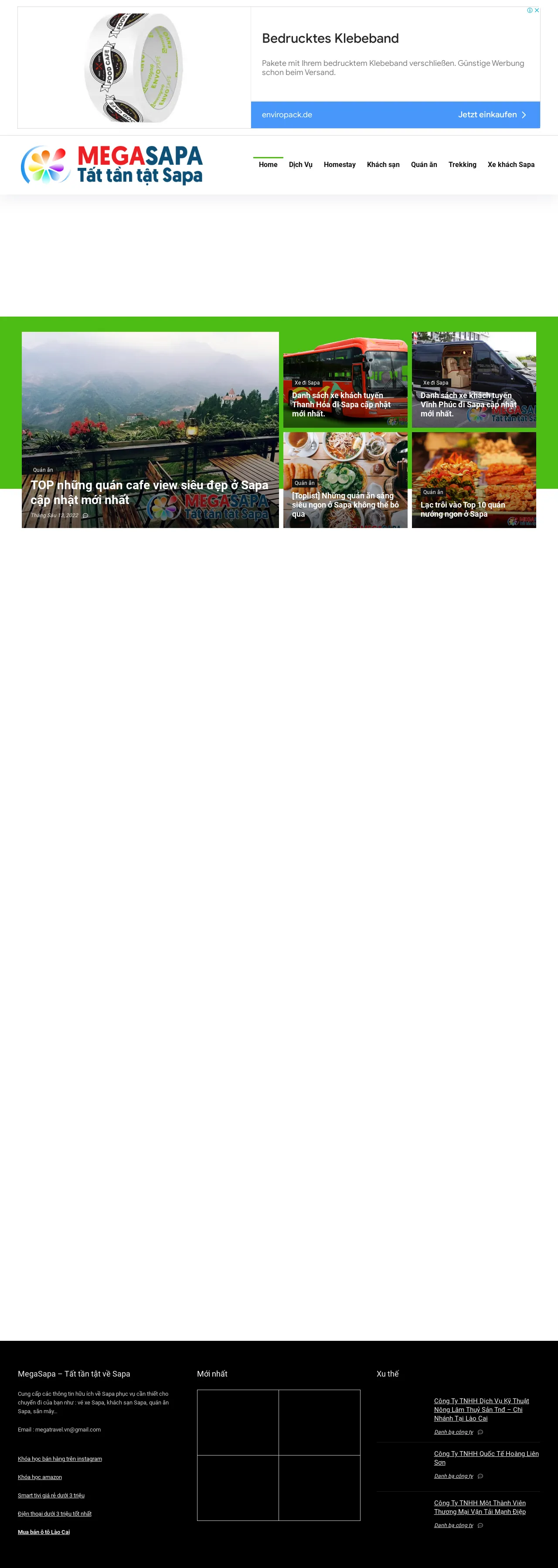Screen dimensions: 558x1568
Task: Open Top 10 quán nướng article
Action: 463,509
